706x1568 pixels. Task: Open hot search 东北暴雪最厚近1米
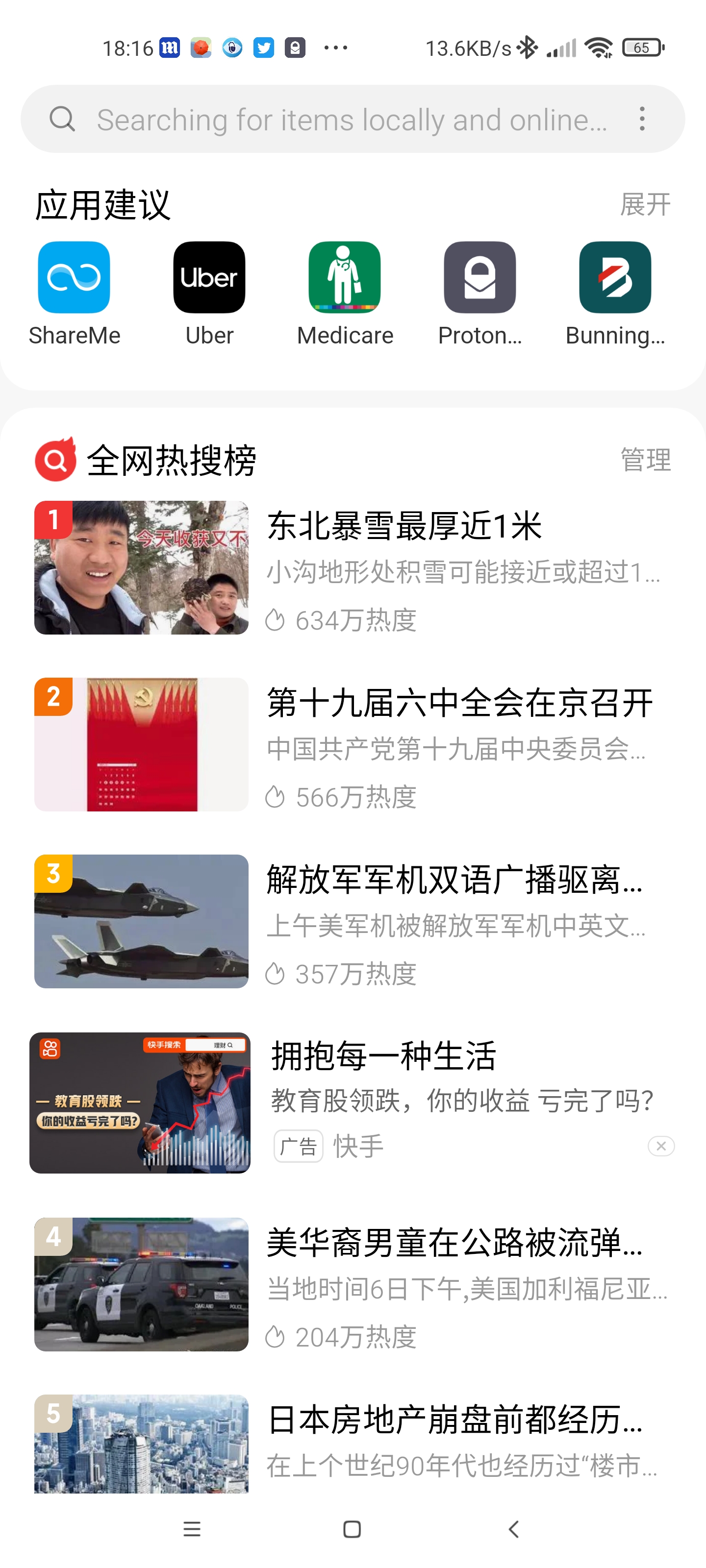[353, 567]
